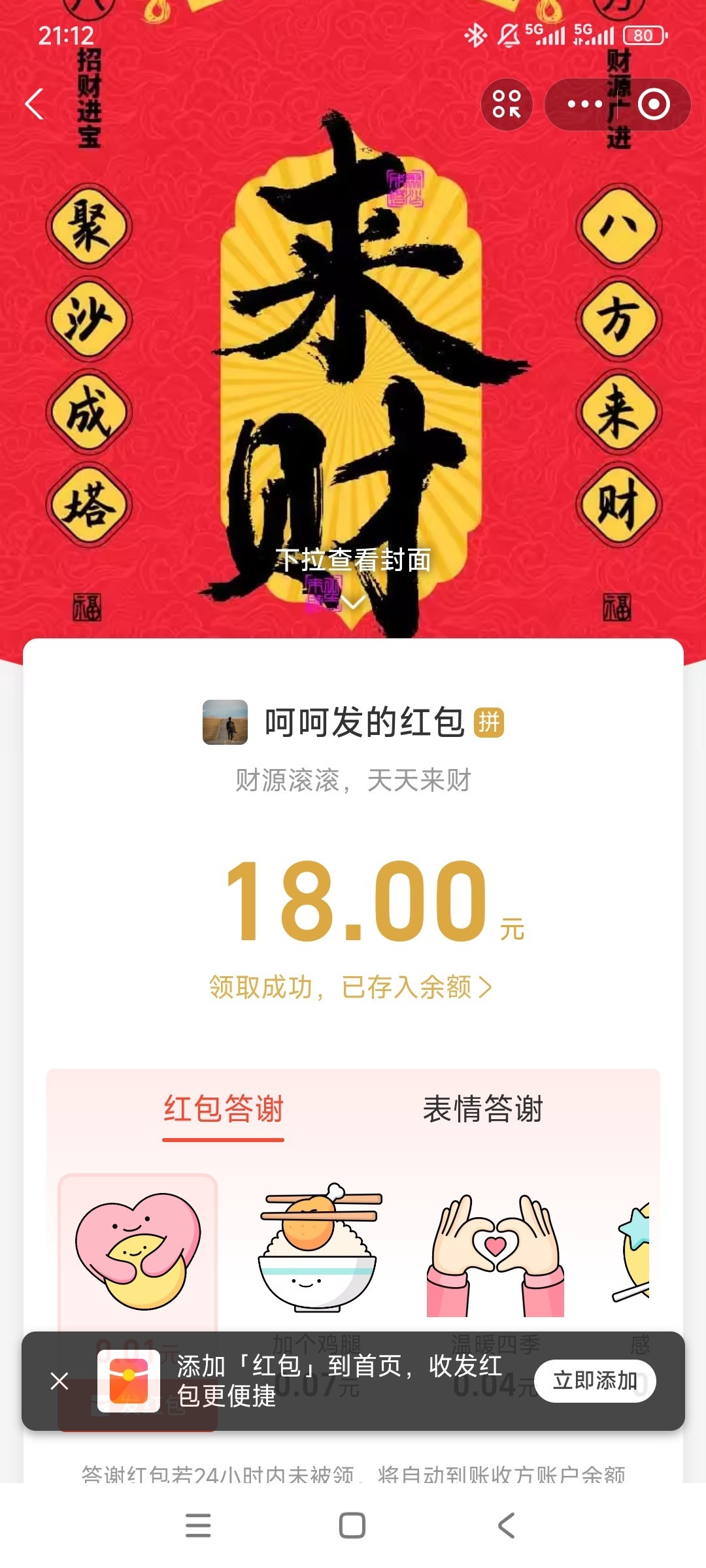Select the heart hug thank-you red packet
The image size is (706, 1568).
(138, 1251)
